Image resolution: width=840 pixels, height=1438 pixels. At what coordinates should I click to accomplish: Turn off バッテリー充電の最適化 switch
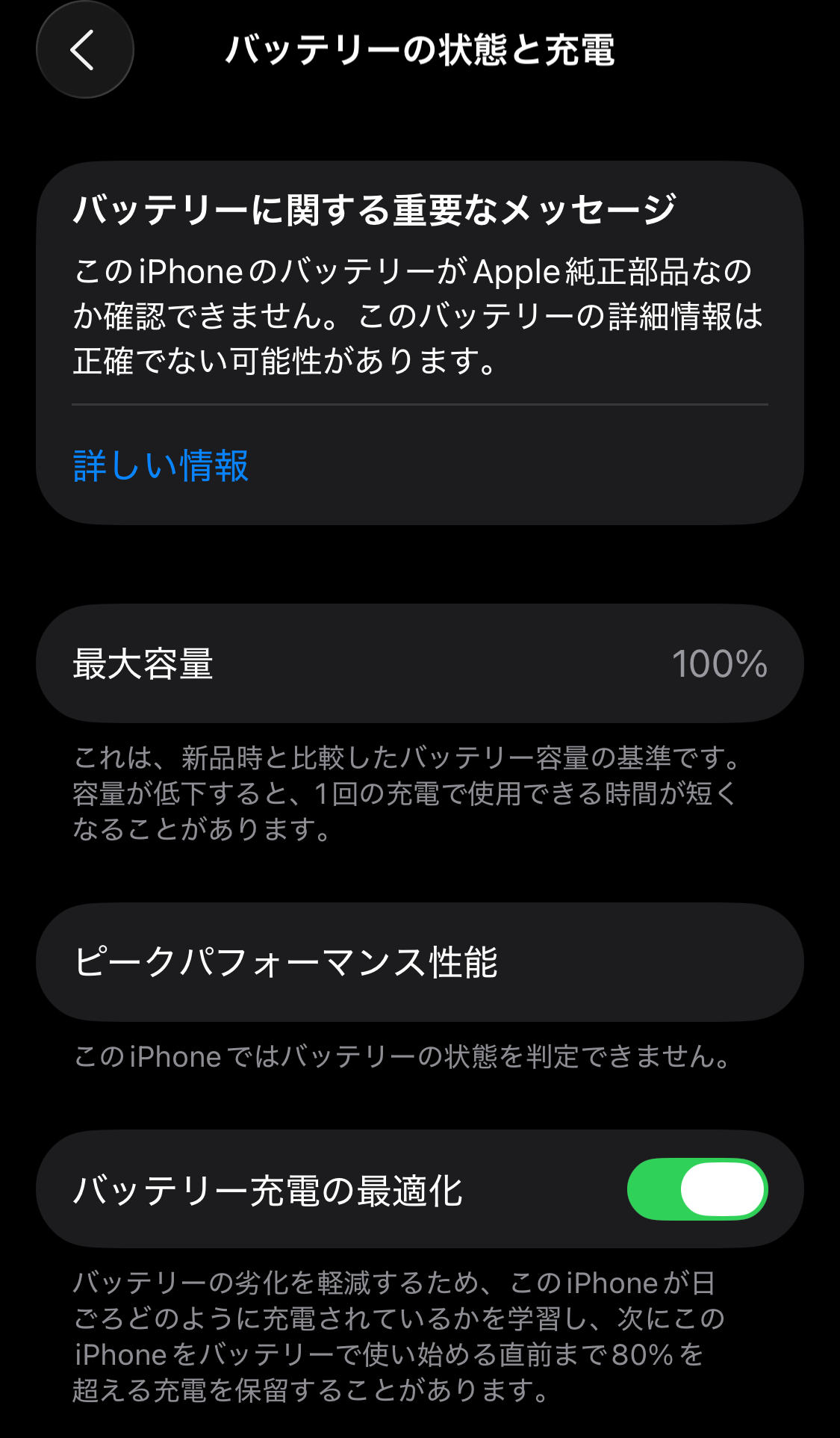697,1188
